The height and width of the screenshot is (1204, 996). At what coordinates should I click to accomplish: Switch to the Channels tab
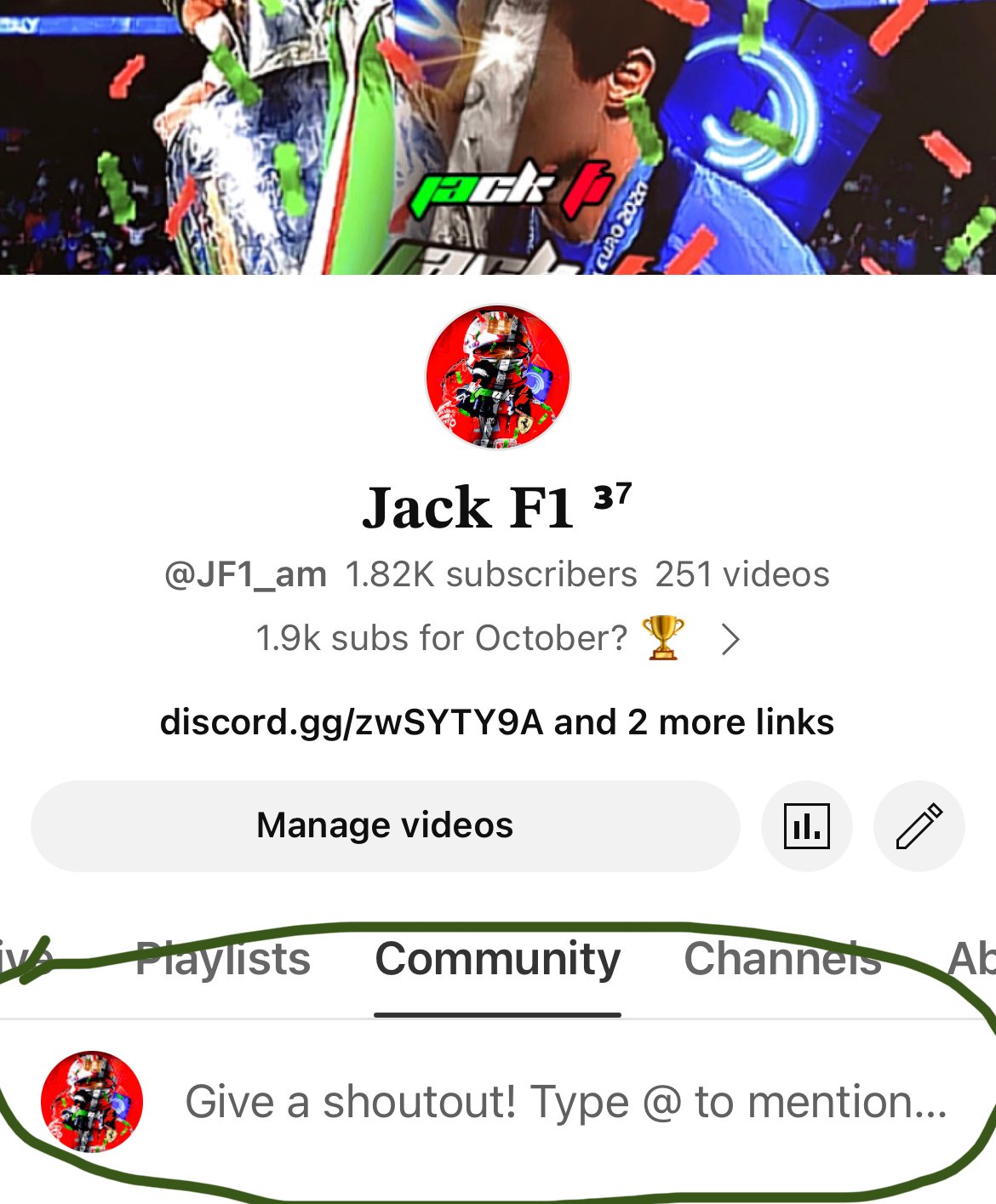[781, 959]
